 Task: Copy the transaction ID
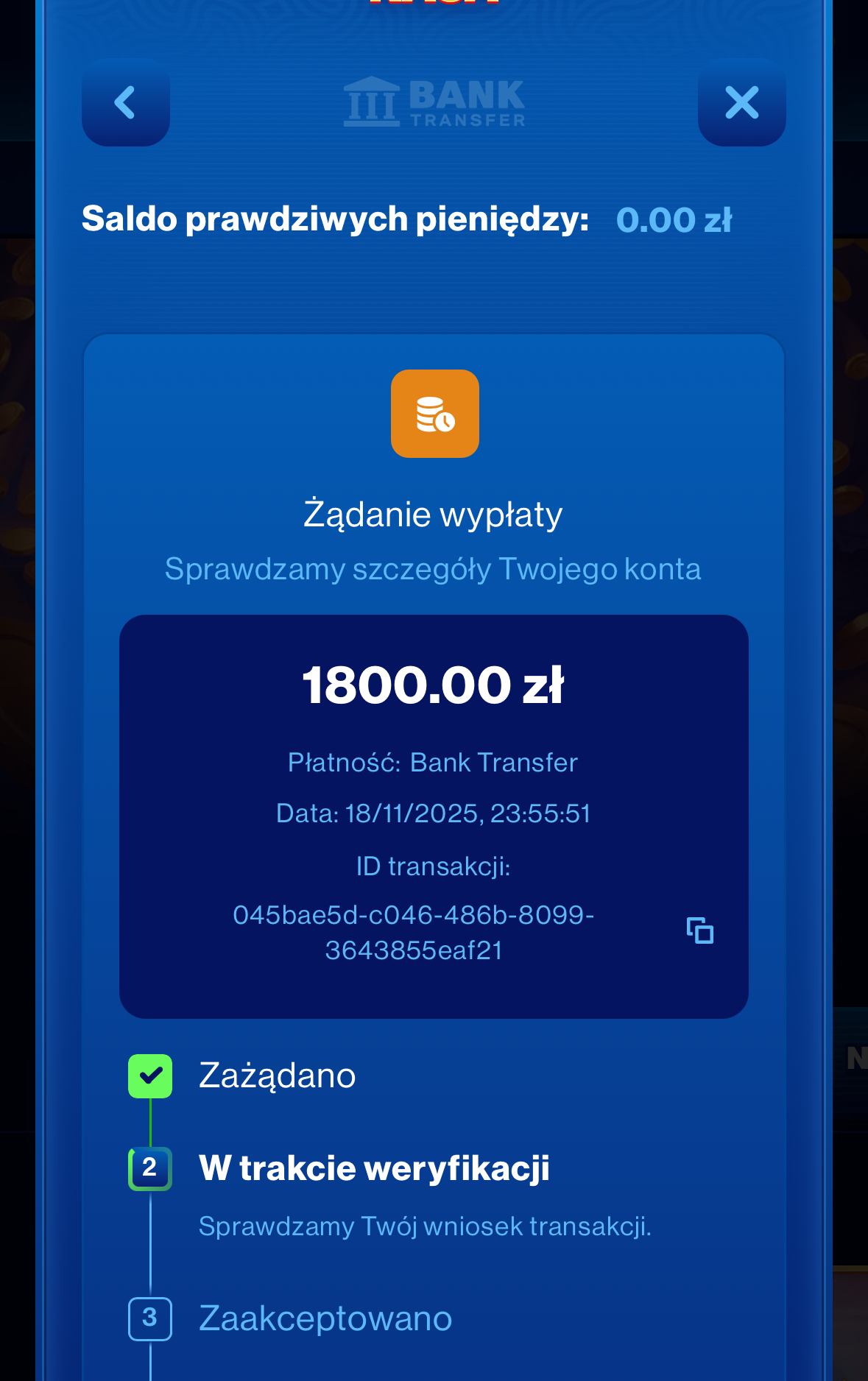(699, 930)
